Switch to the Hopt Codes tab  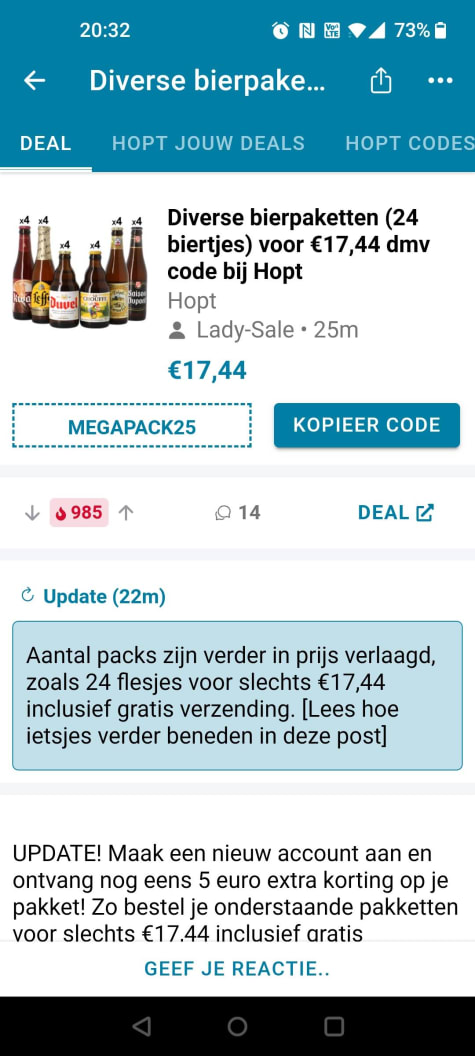[410, 143]
